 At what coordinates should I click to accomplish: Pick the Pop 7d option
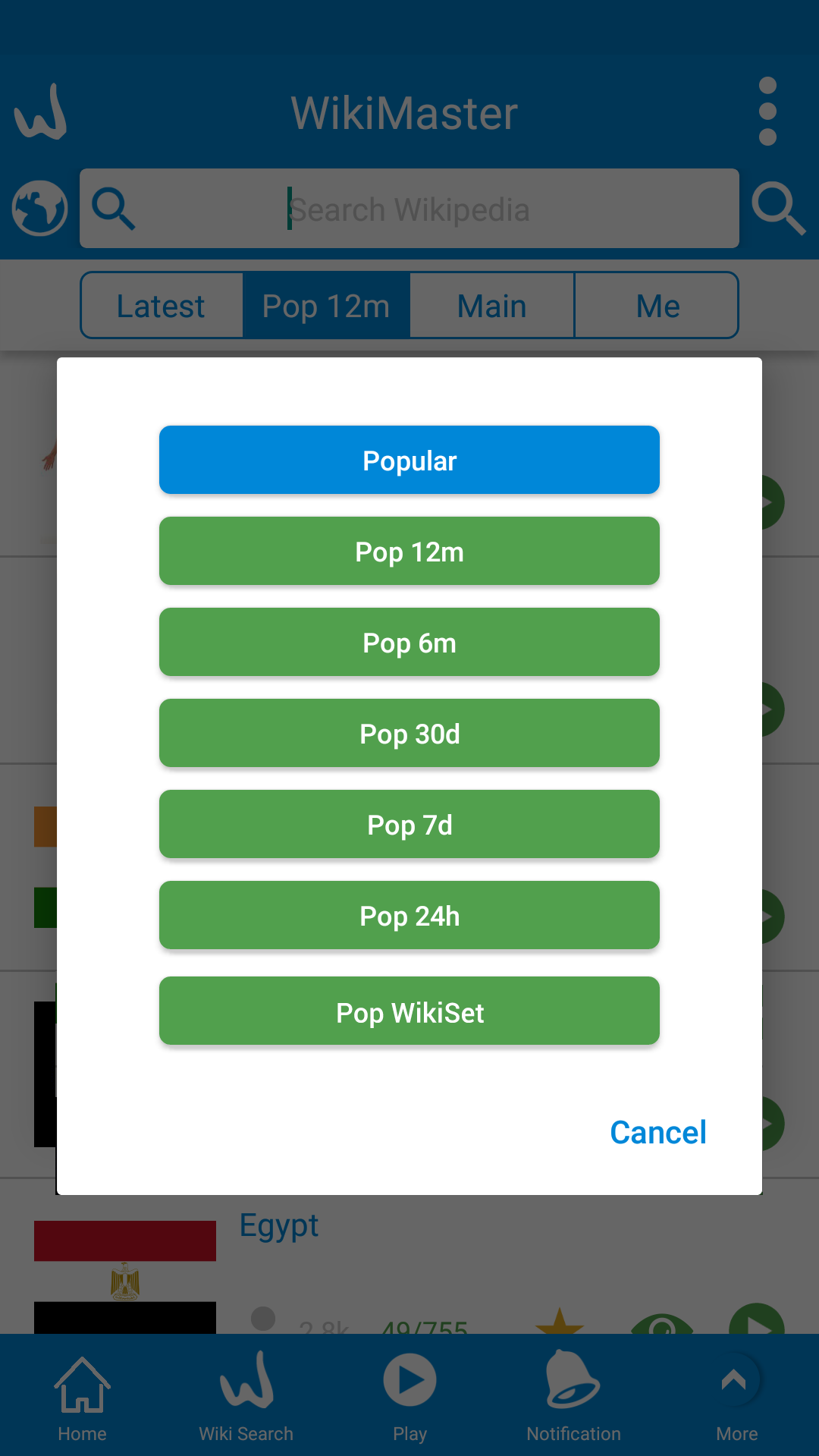409,824
